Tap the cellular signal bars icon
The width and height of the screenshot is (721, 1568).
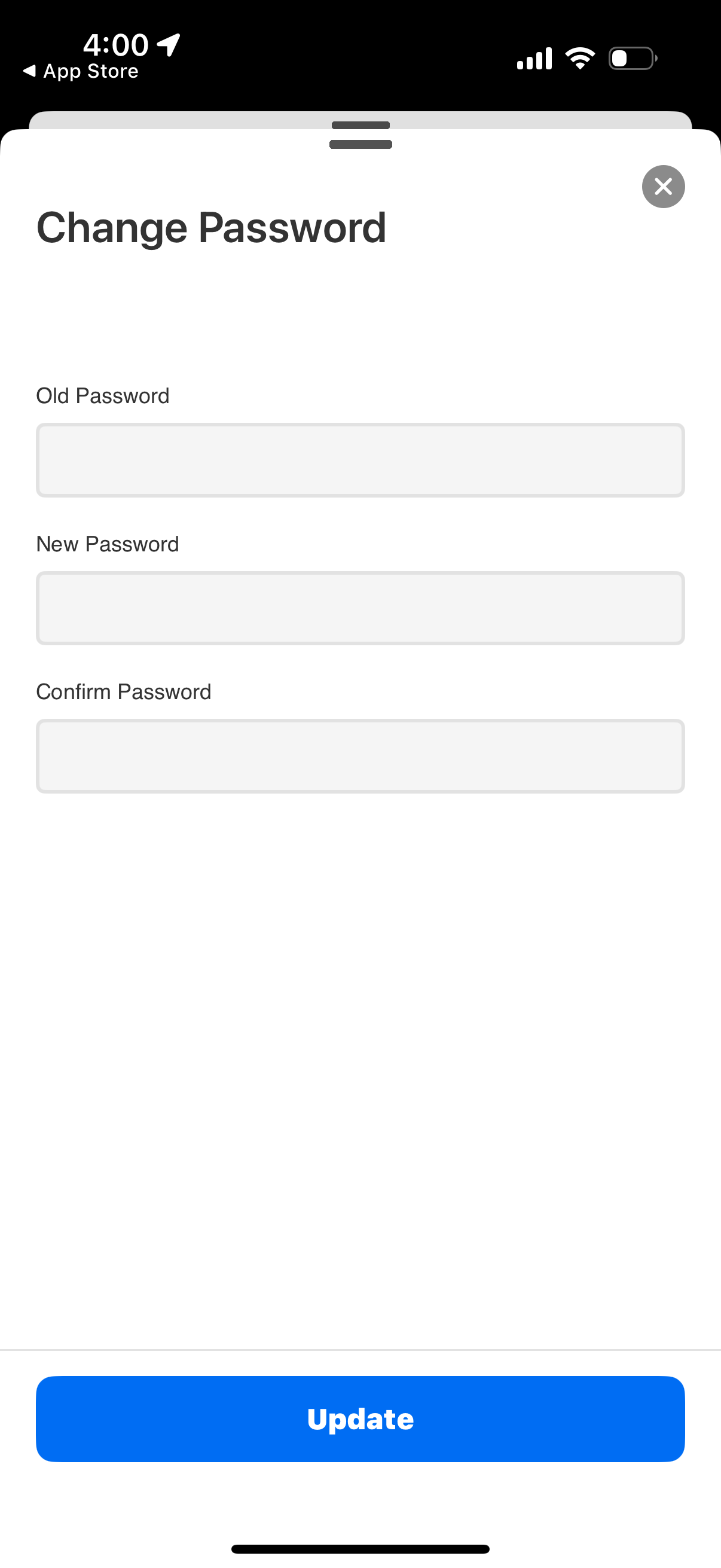pos(534,57)
